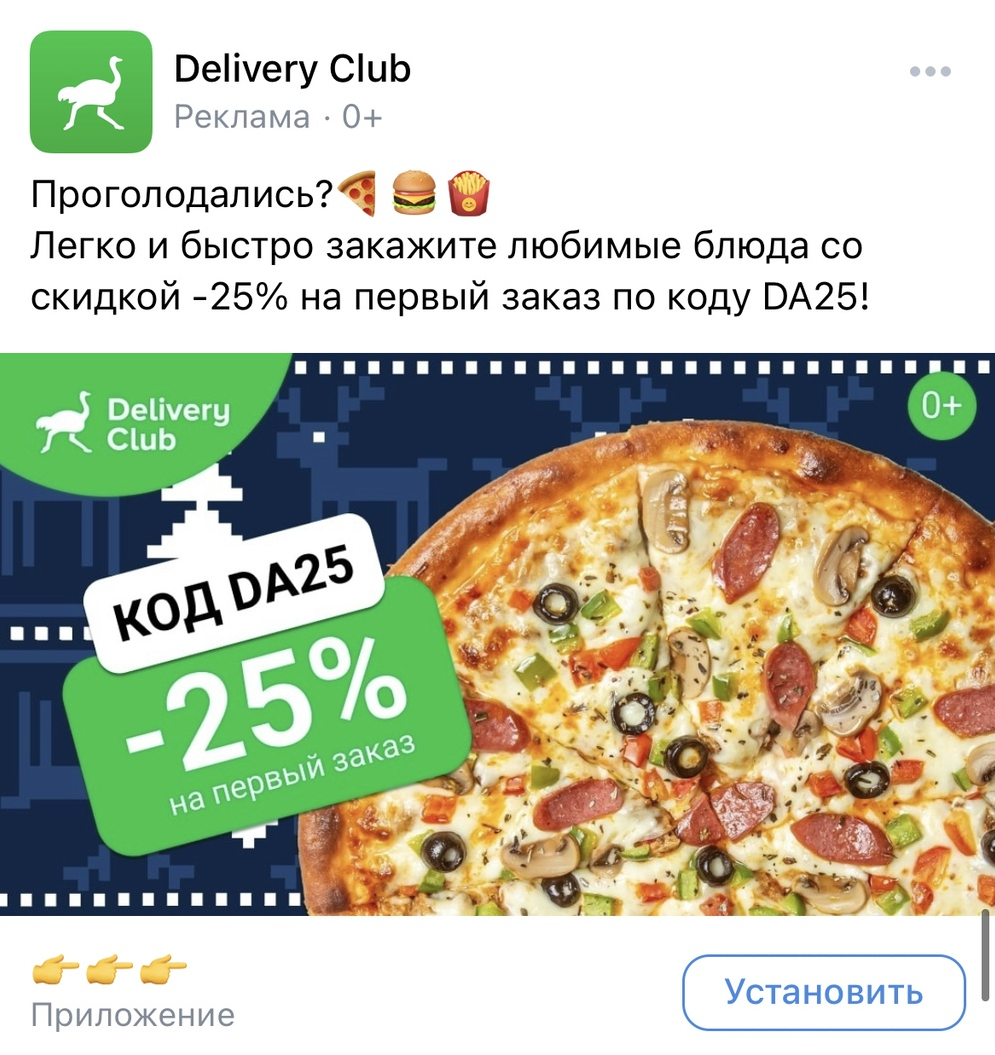Open the three-dot post options menu
995x1055 pixels.
click(930, 72)
